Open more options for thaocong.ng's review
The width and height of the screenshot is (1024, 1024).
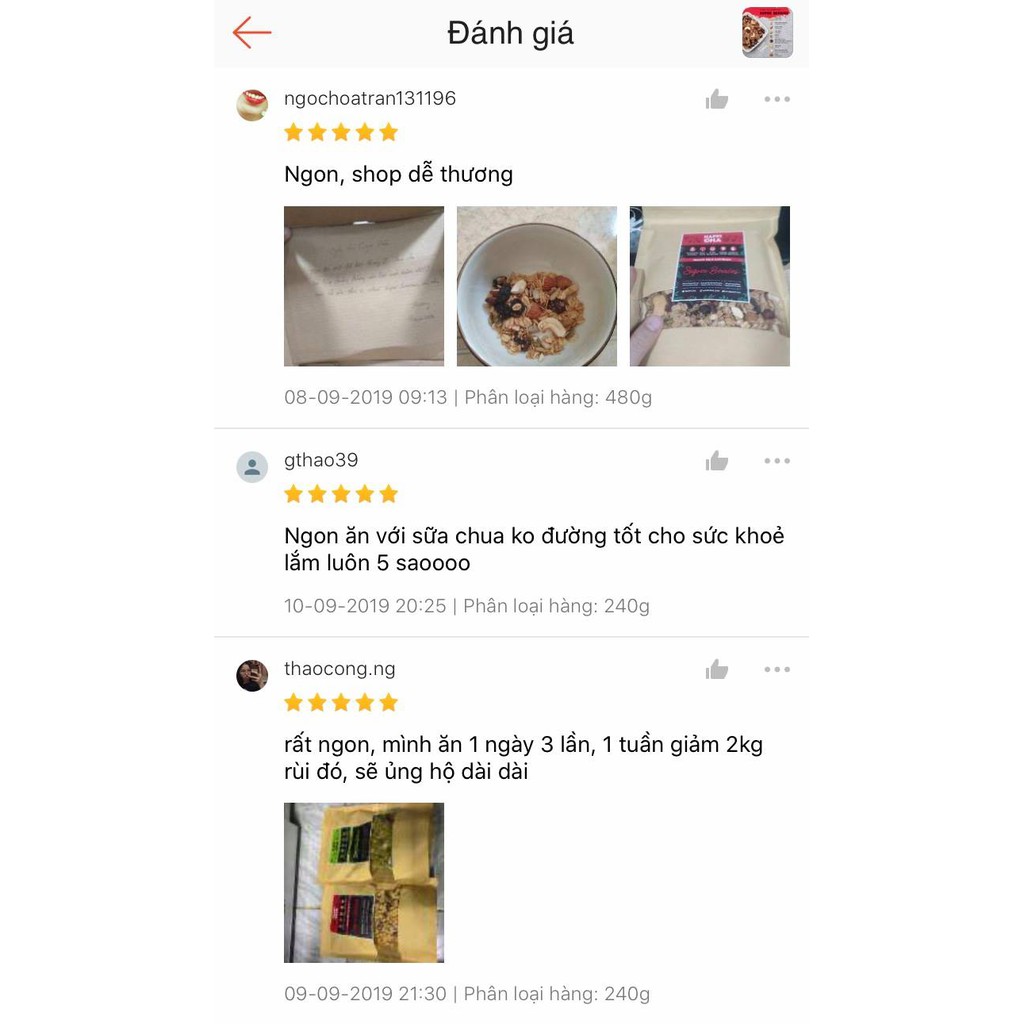click(x=777, y=670)
